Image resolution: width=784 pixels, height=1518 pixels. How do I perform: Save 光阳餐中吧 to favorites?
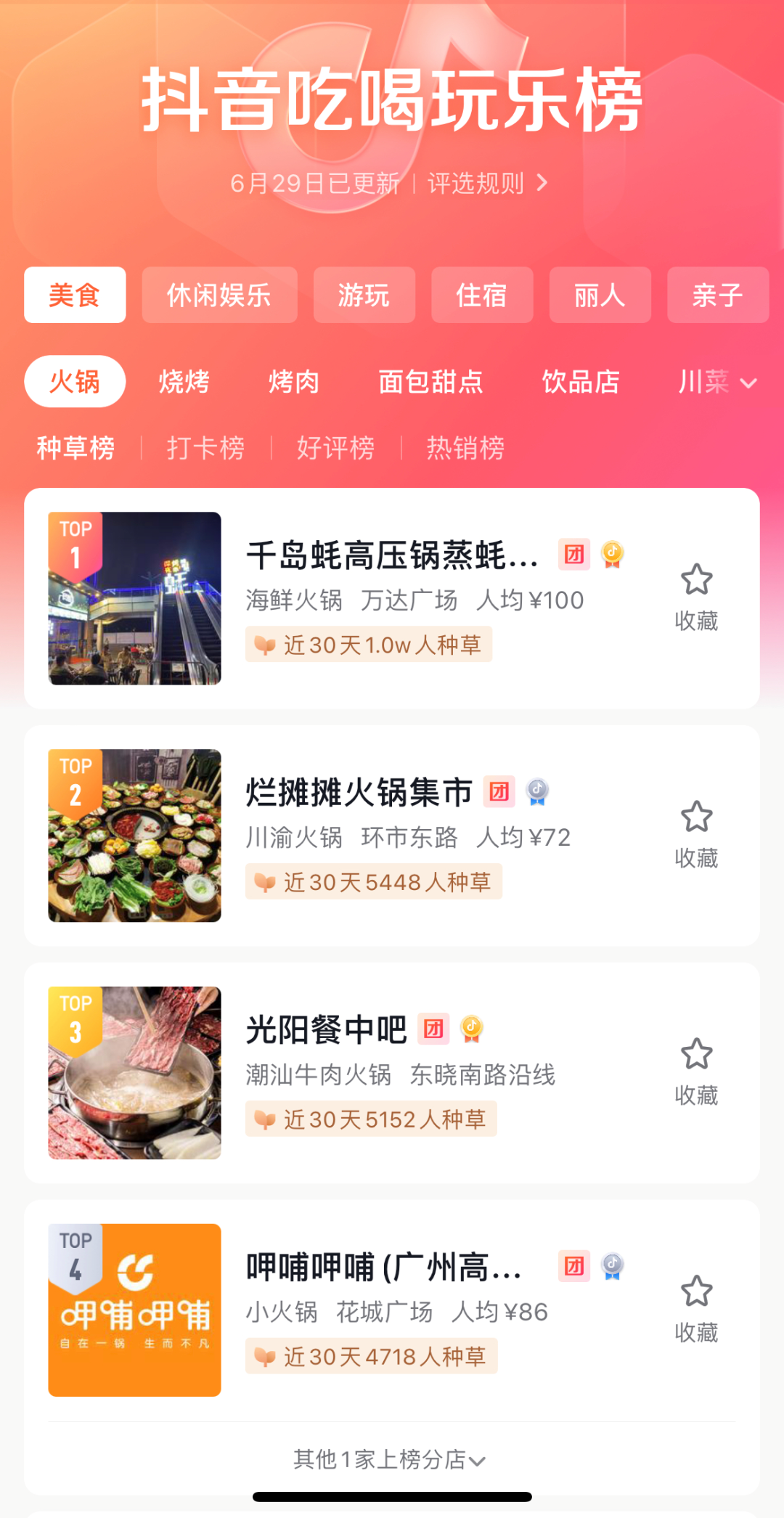coord(696,1056)
